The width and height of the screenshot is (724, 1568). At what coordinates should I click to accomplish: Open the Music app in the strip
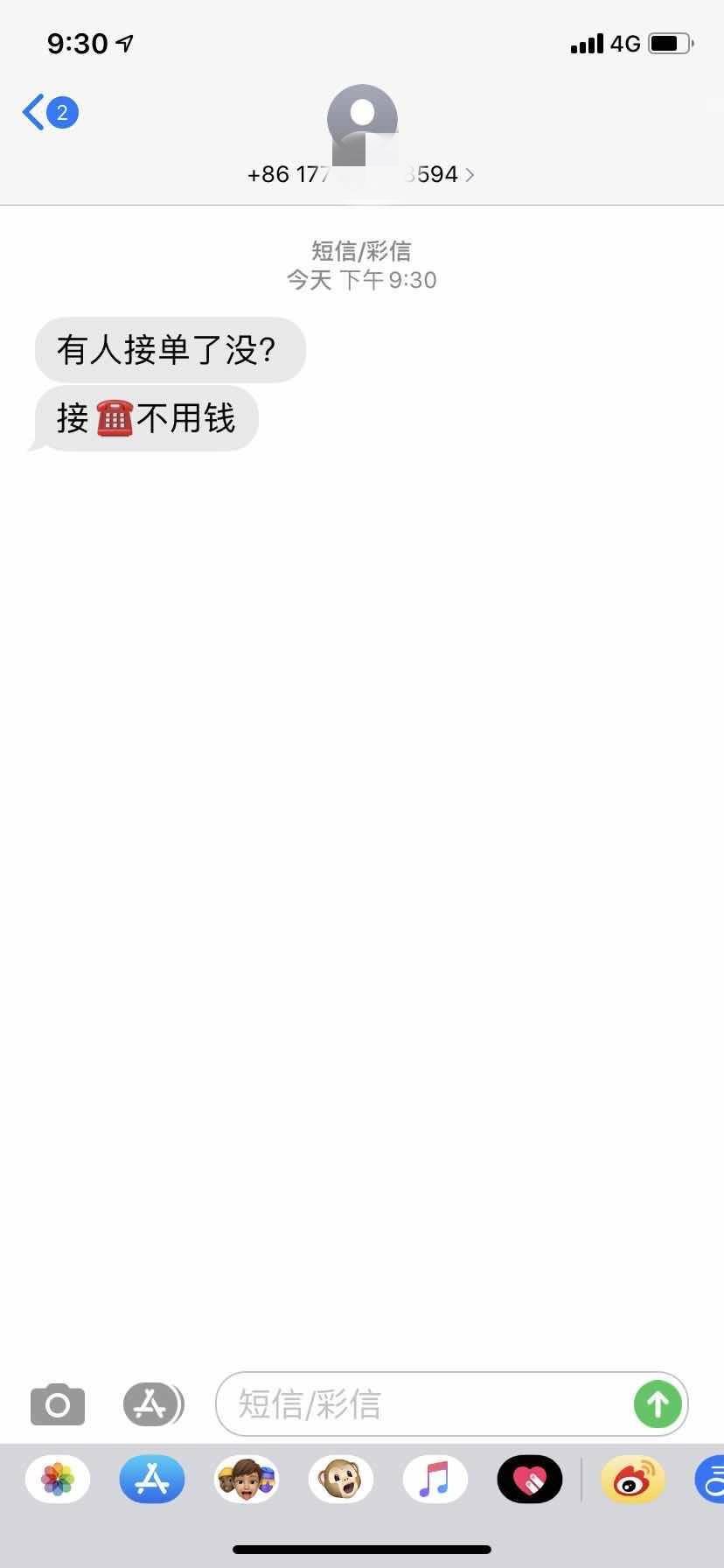(435, 1479)
